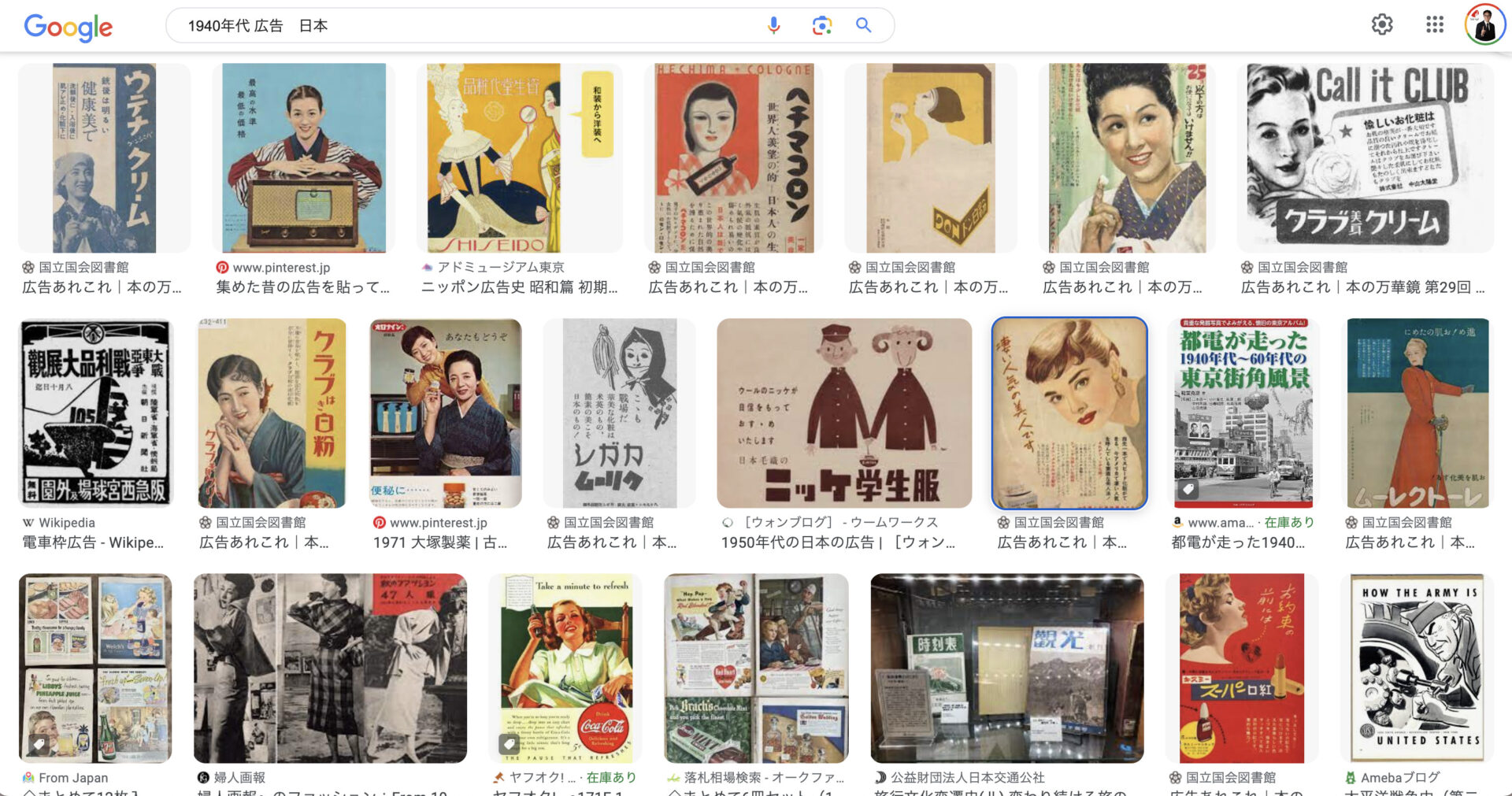1512x796 pixels.
Task: Open quick settings gear
Action: click(x=1382, y=25)
